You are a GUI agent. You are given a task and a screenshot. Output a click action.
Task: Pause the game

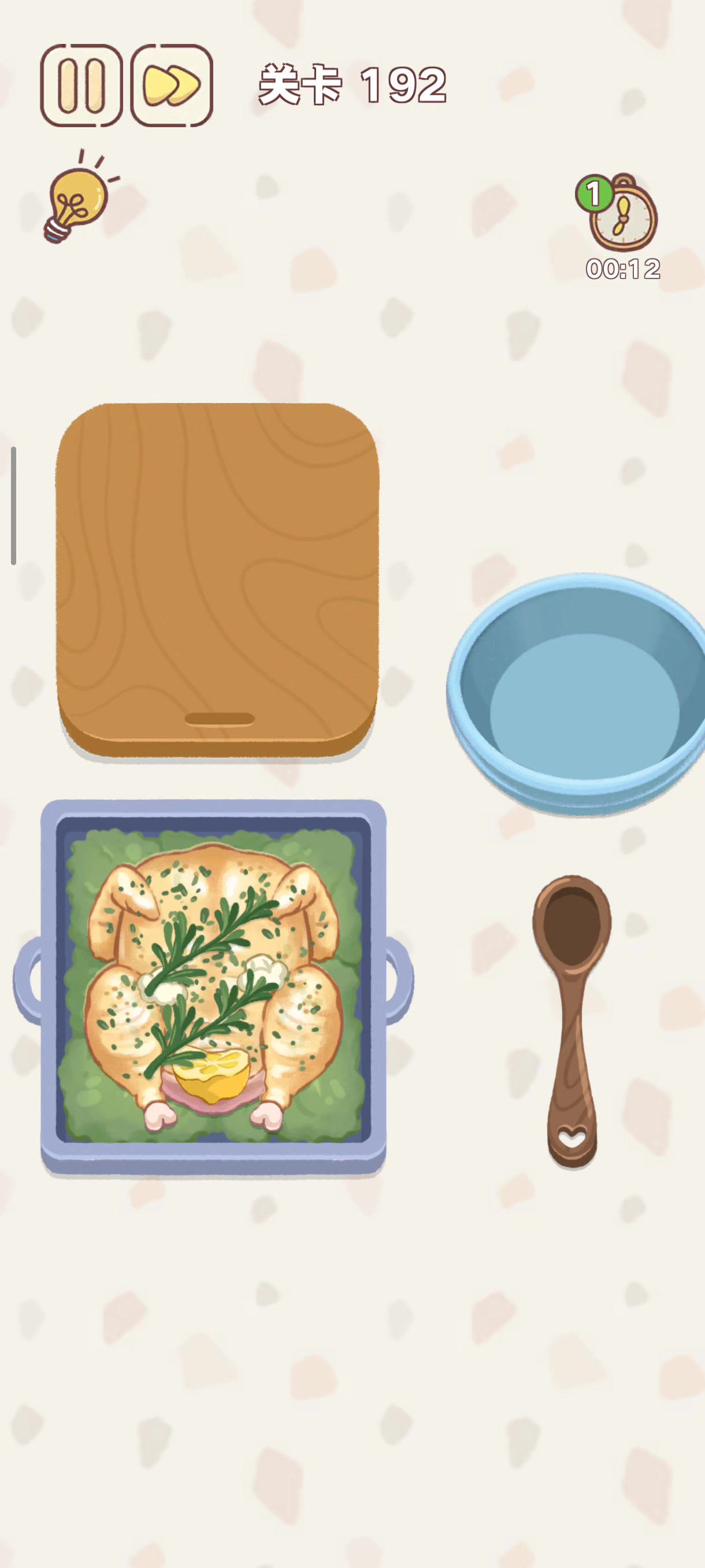81,85
